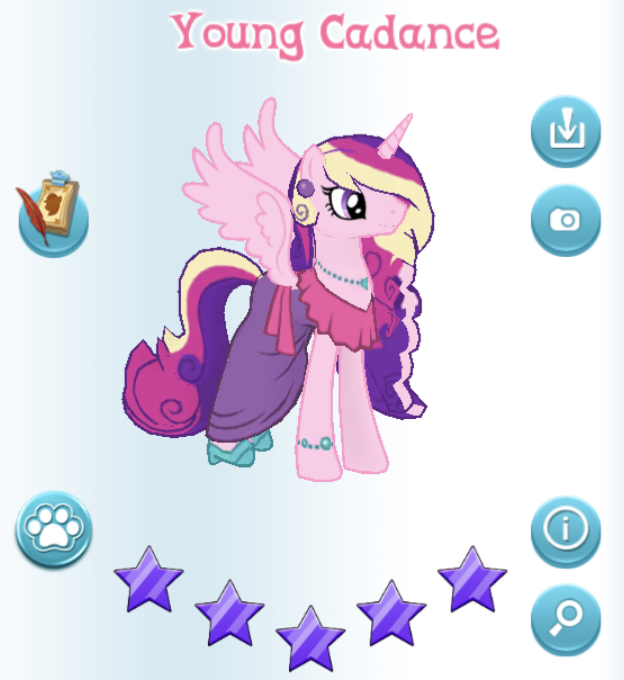
Task: Open the paw print pets button
Action: point(53,530)
